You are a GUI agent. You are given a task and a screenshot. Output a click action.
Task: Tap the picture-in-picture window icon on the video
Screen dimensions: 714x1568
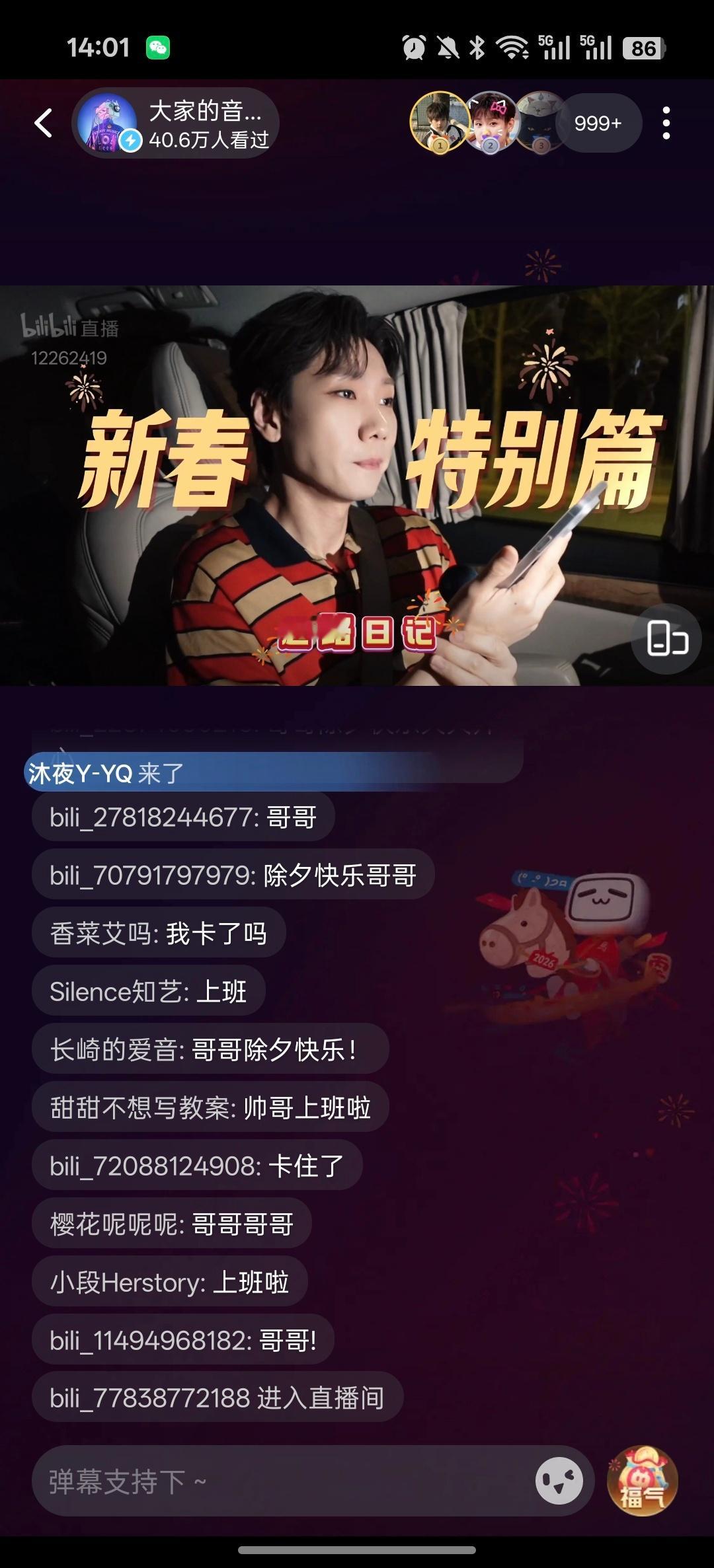coord(667,640)
